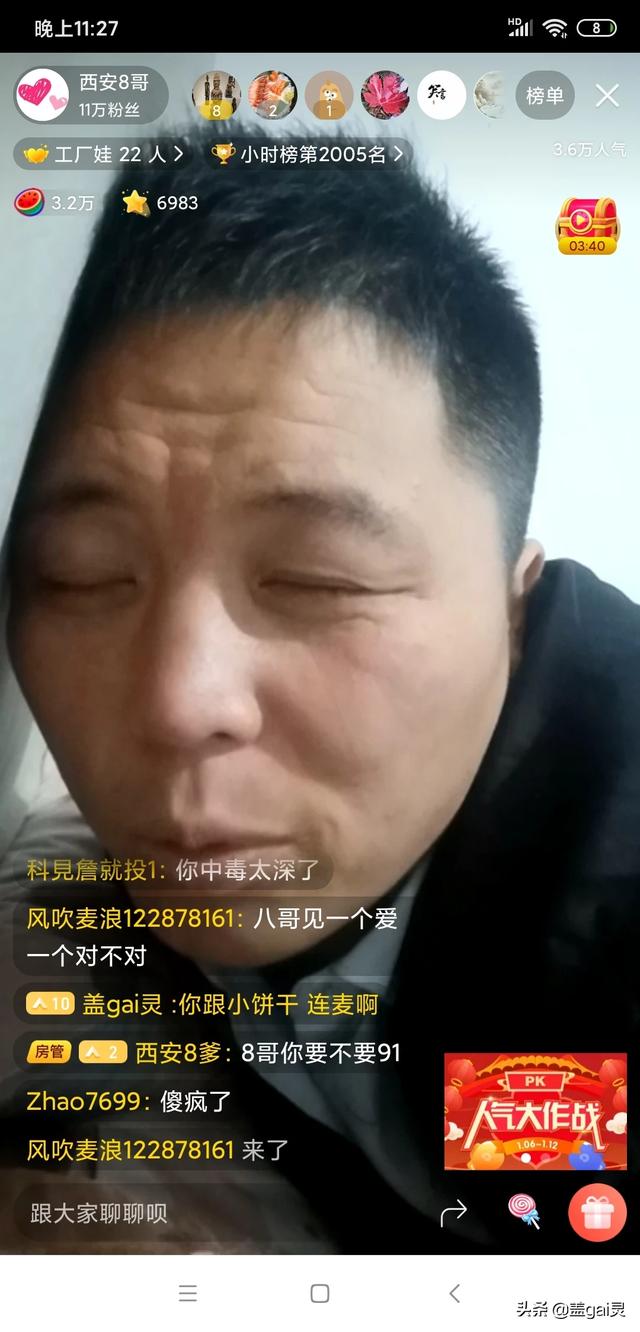The image size is (640, 1332).
Task: Tap the 跟大家聊聊呗 chat input
Action: [x=200, y=1213]
